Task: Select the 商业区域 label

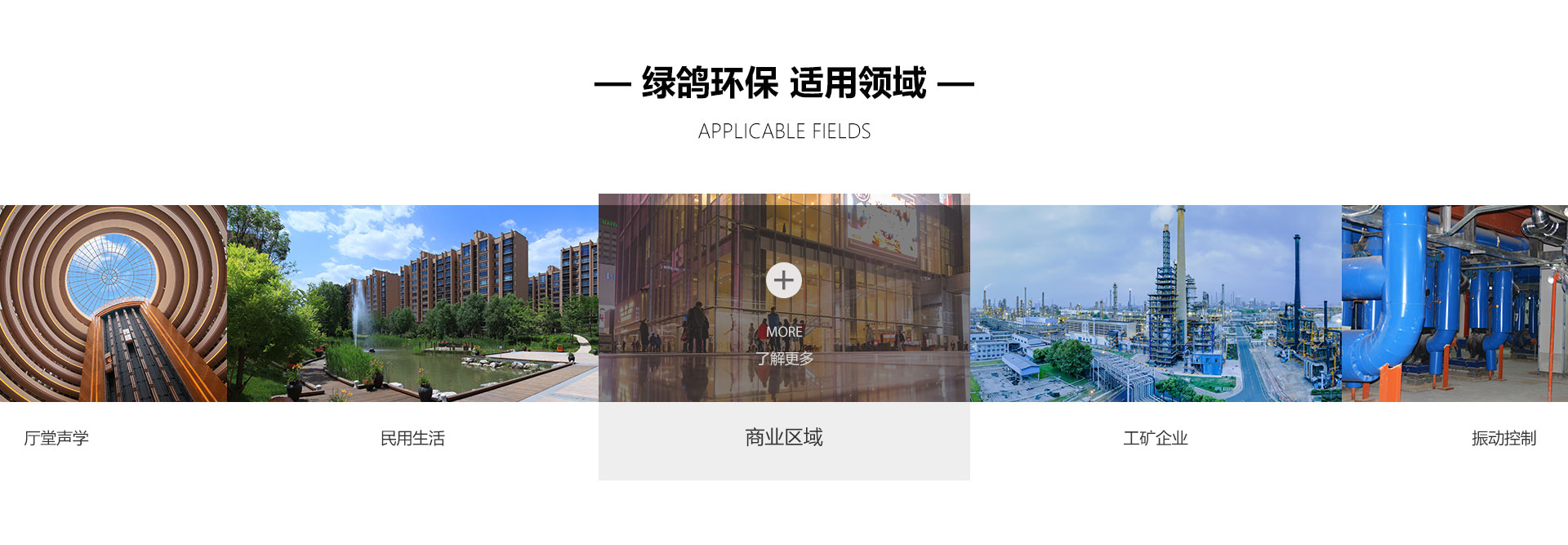Action: tap(784, 438)
